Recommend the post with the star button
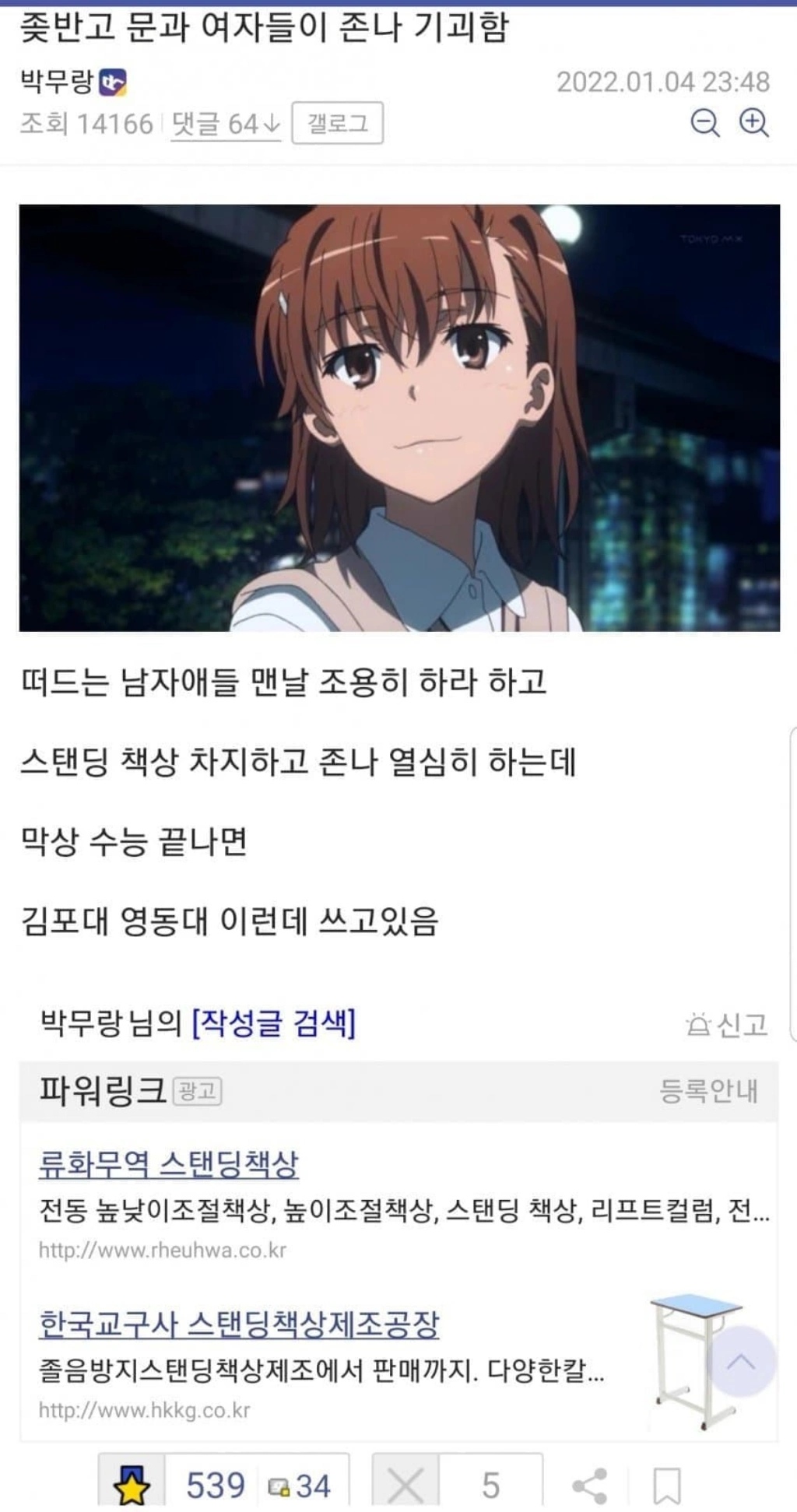 point(132,1485)
